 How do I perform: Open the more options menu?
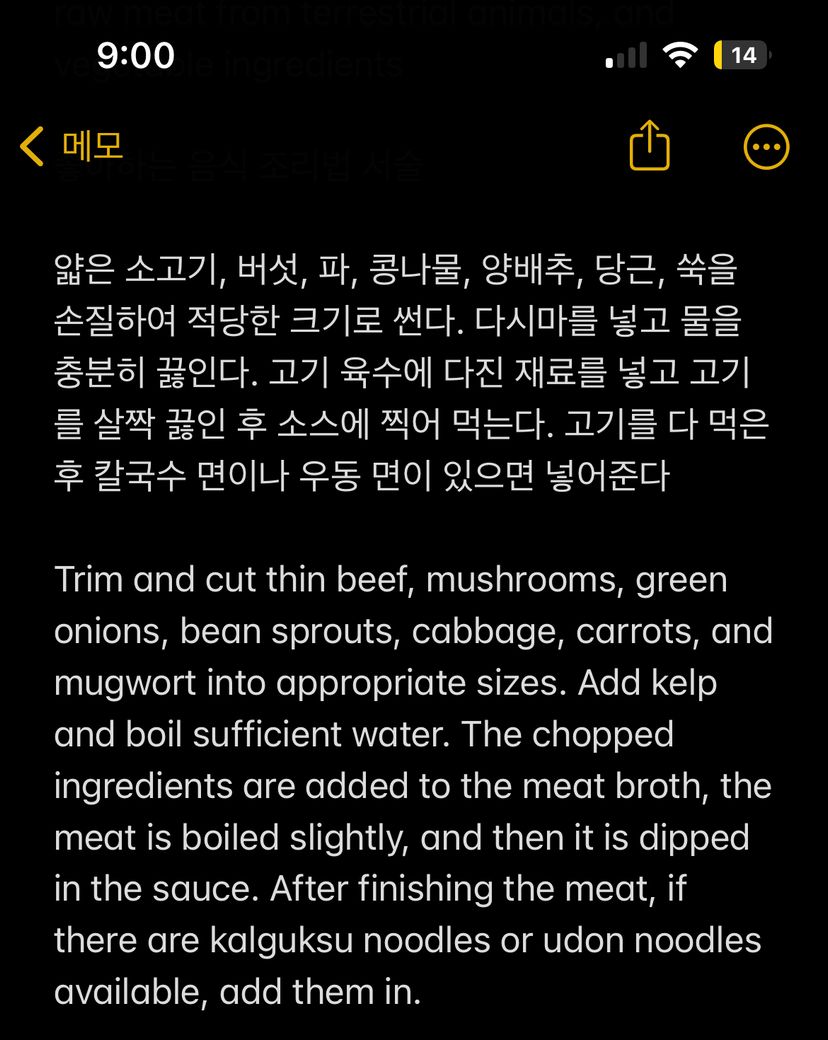767,148
